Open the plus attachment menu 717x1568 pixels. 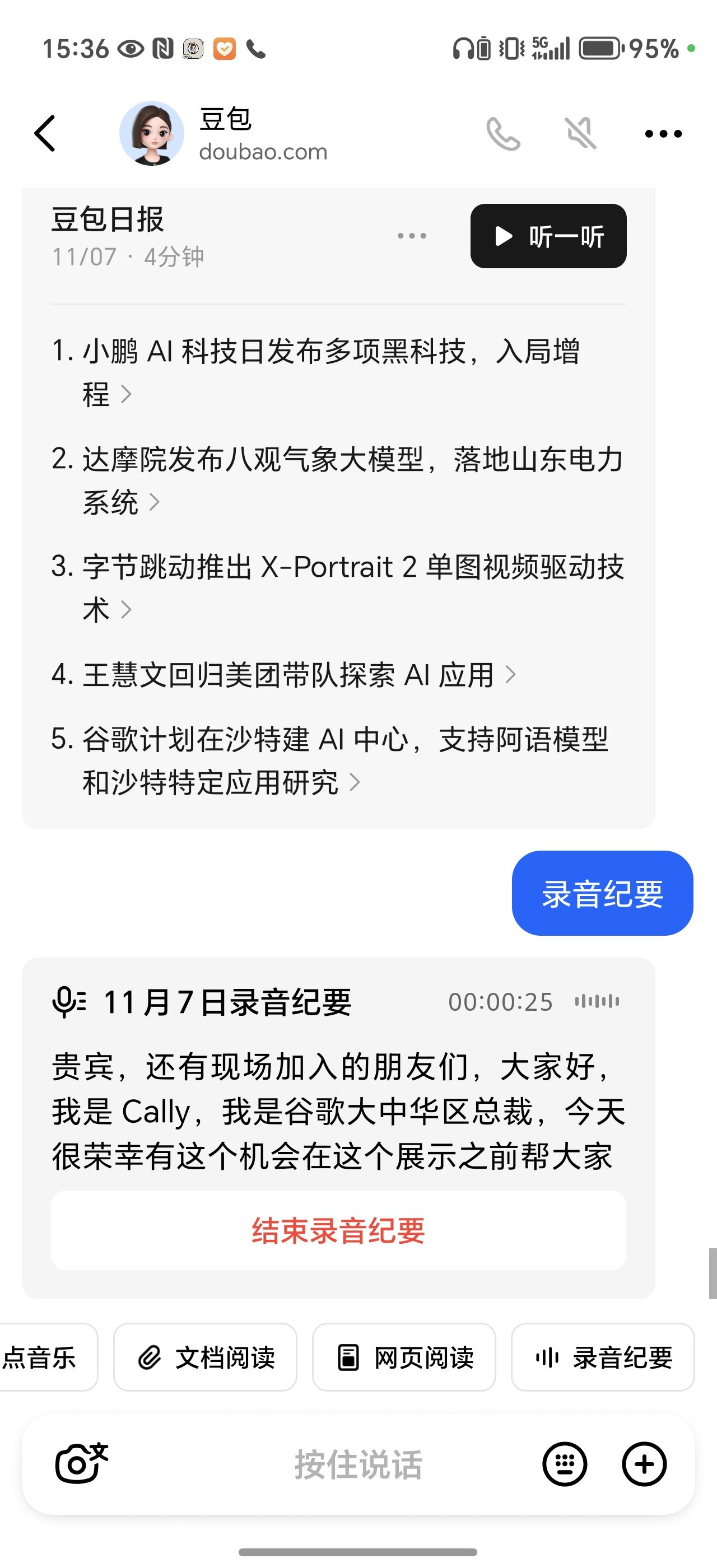644,1464
